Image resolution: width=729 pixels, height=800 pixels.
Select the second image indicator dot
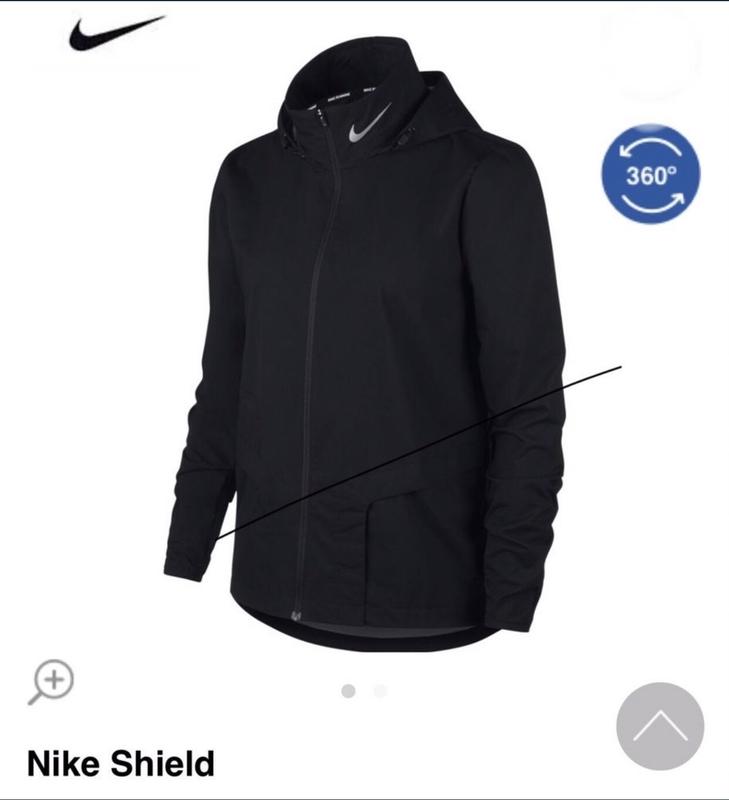coord(379,690)
